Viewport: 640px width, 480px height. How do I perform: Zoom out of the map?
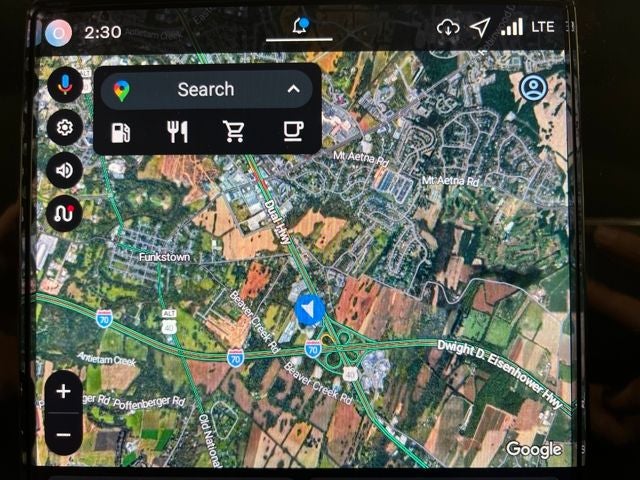[x=63, y=435]
